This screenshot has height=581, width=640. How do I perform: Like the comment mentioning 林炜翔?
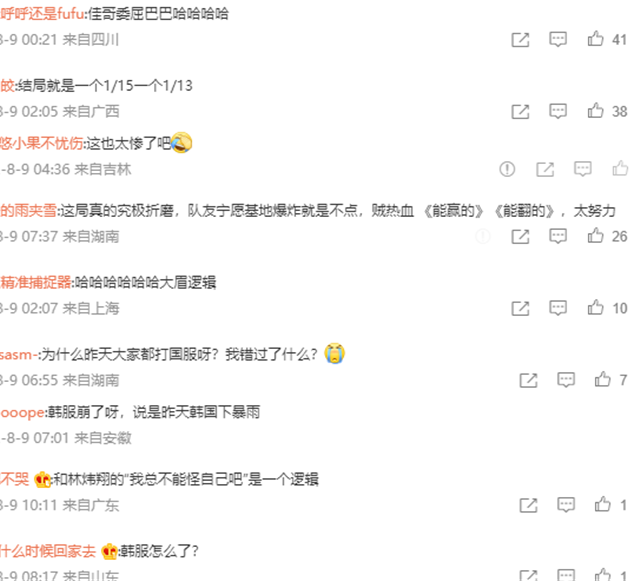pos(603,506)
